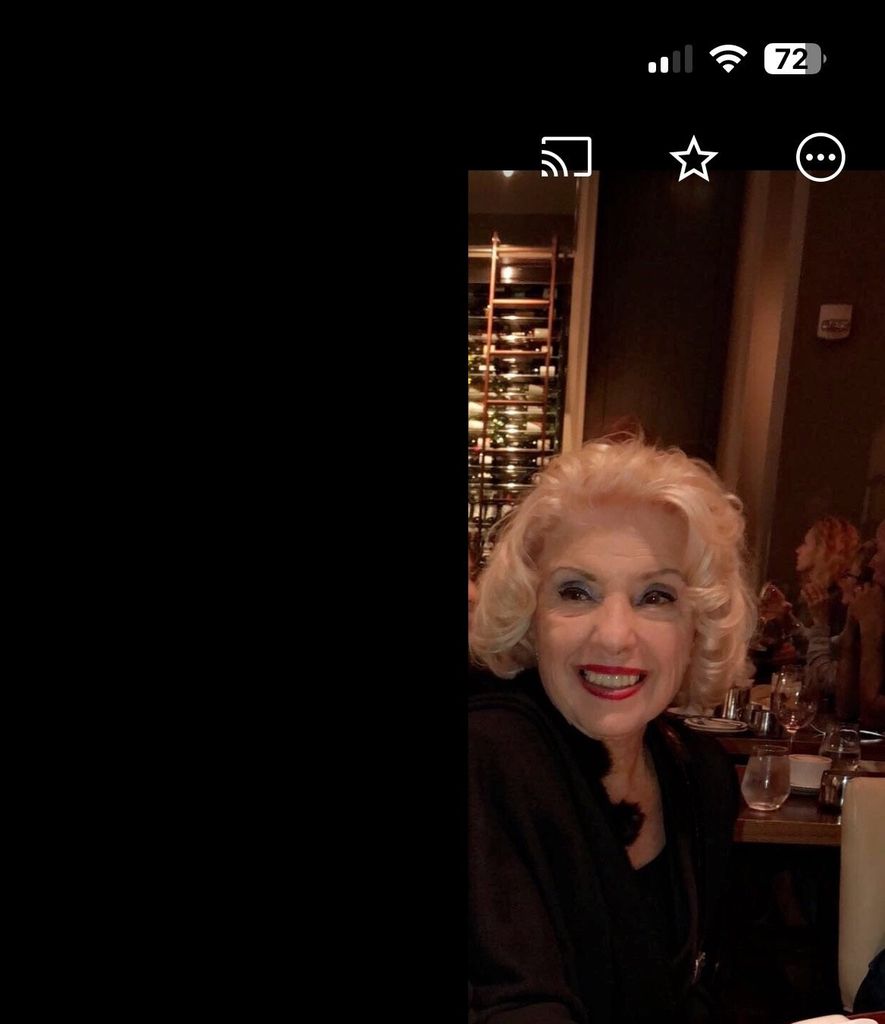The width and height of the screenshot is (885, 1024).
Task: Cast the photo to another screen
Action: click(x=566, y=158)
